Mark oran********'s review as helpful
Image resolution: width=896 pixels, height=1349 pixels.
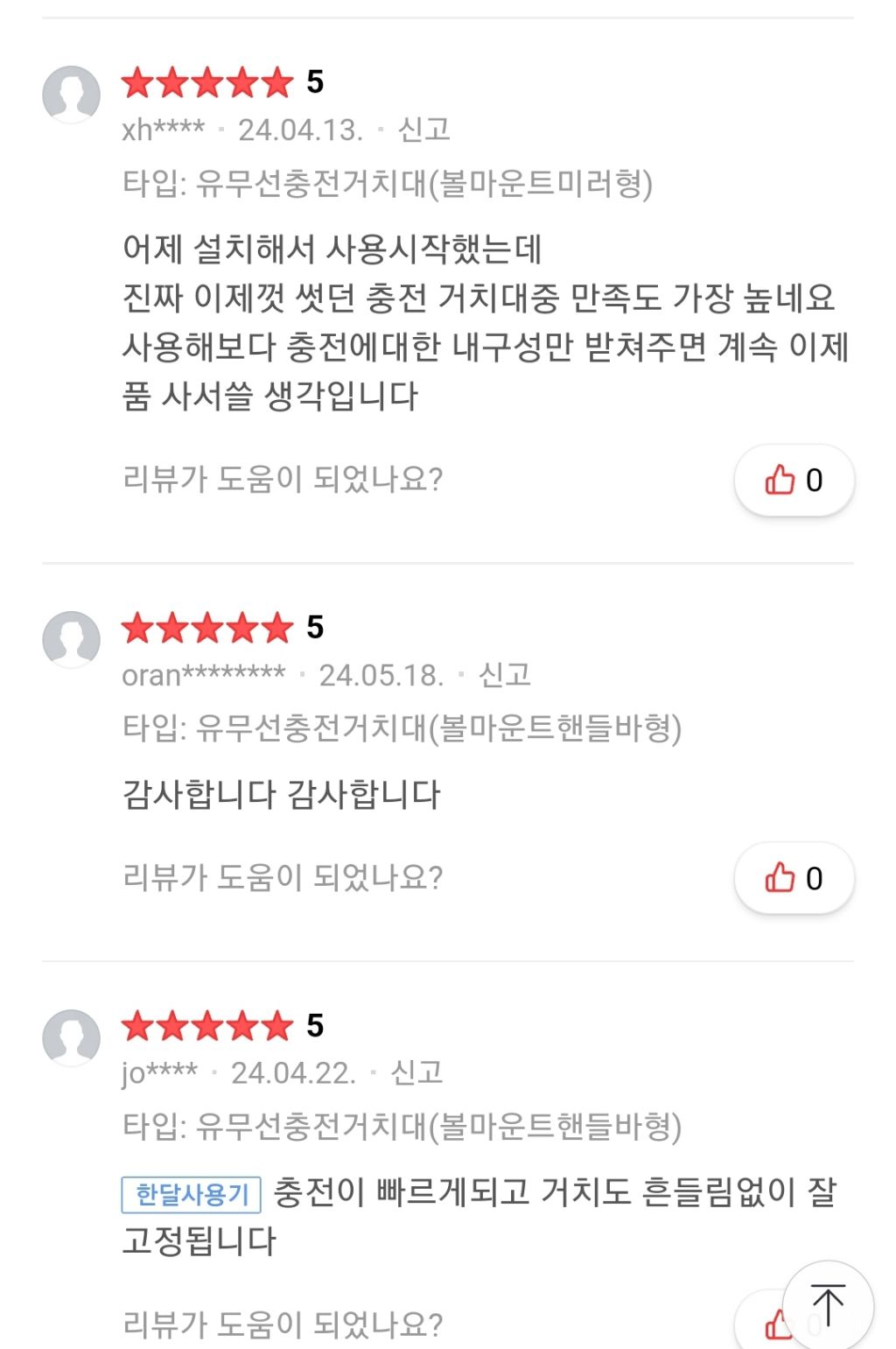pyautogui.click(x=794, y=878)
